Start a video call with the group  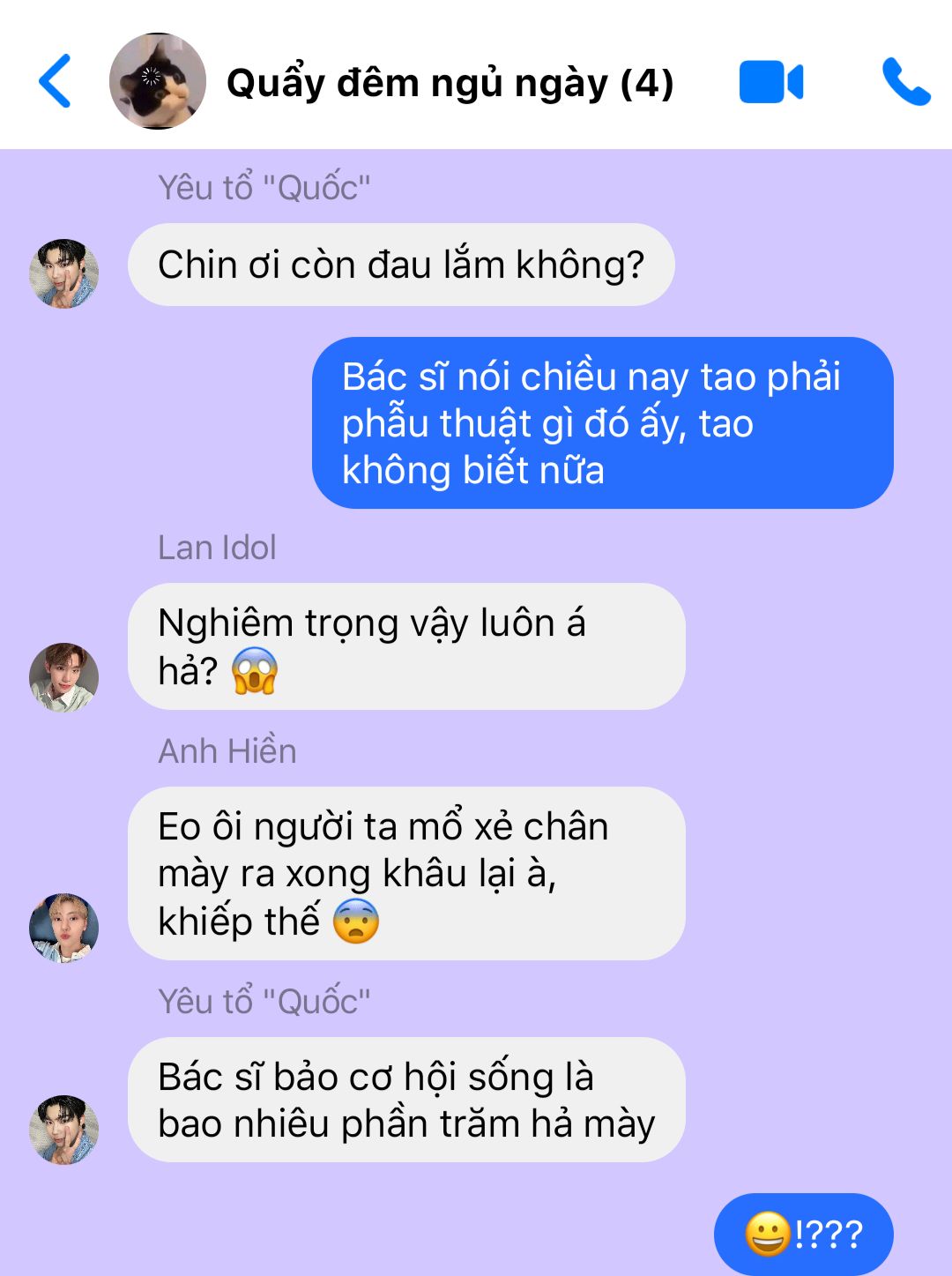771,82
